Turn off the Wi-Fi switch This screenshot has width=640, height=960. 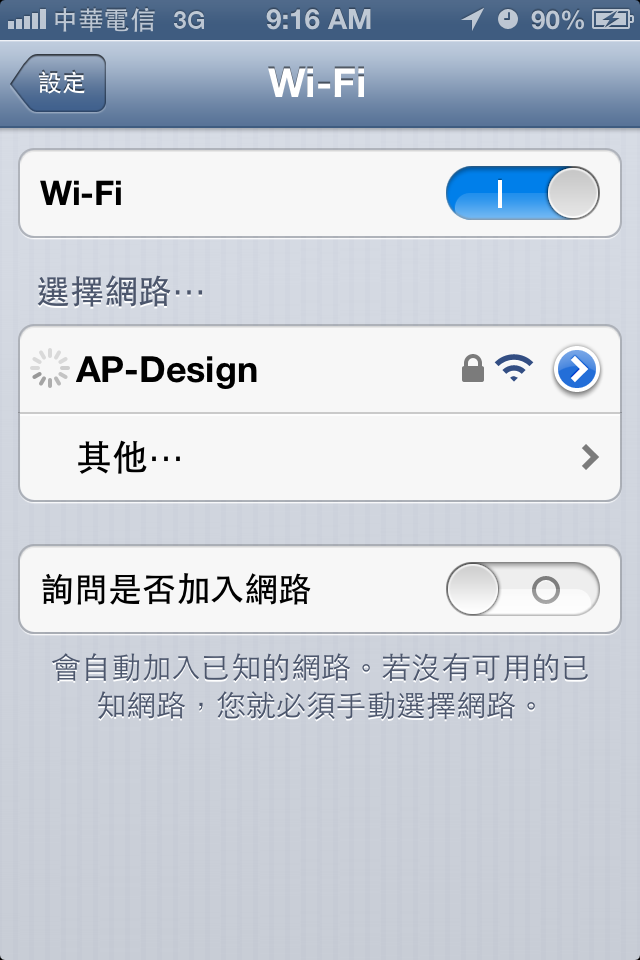click(x=522, y=193)
